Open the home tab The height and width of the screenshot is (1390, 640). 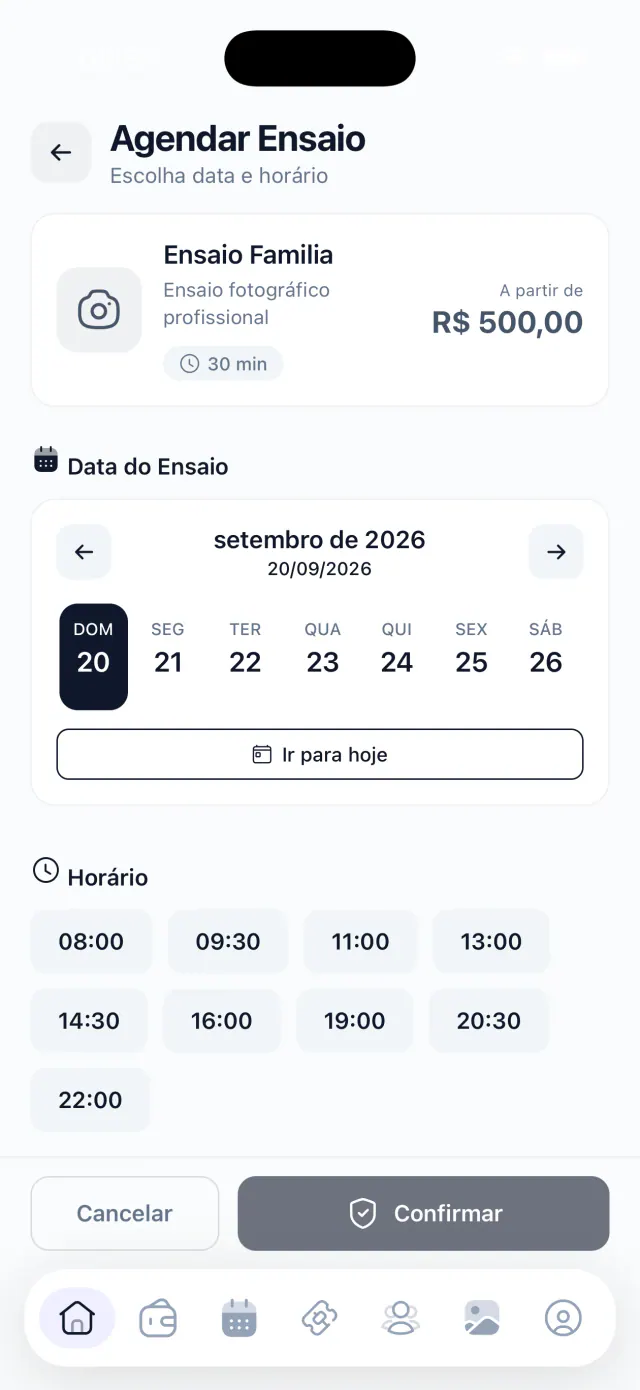77,1318
